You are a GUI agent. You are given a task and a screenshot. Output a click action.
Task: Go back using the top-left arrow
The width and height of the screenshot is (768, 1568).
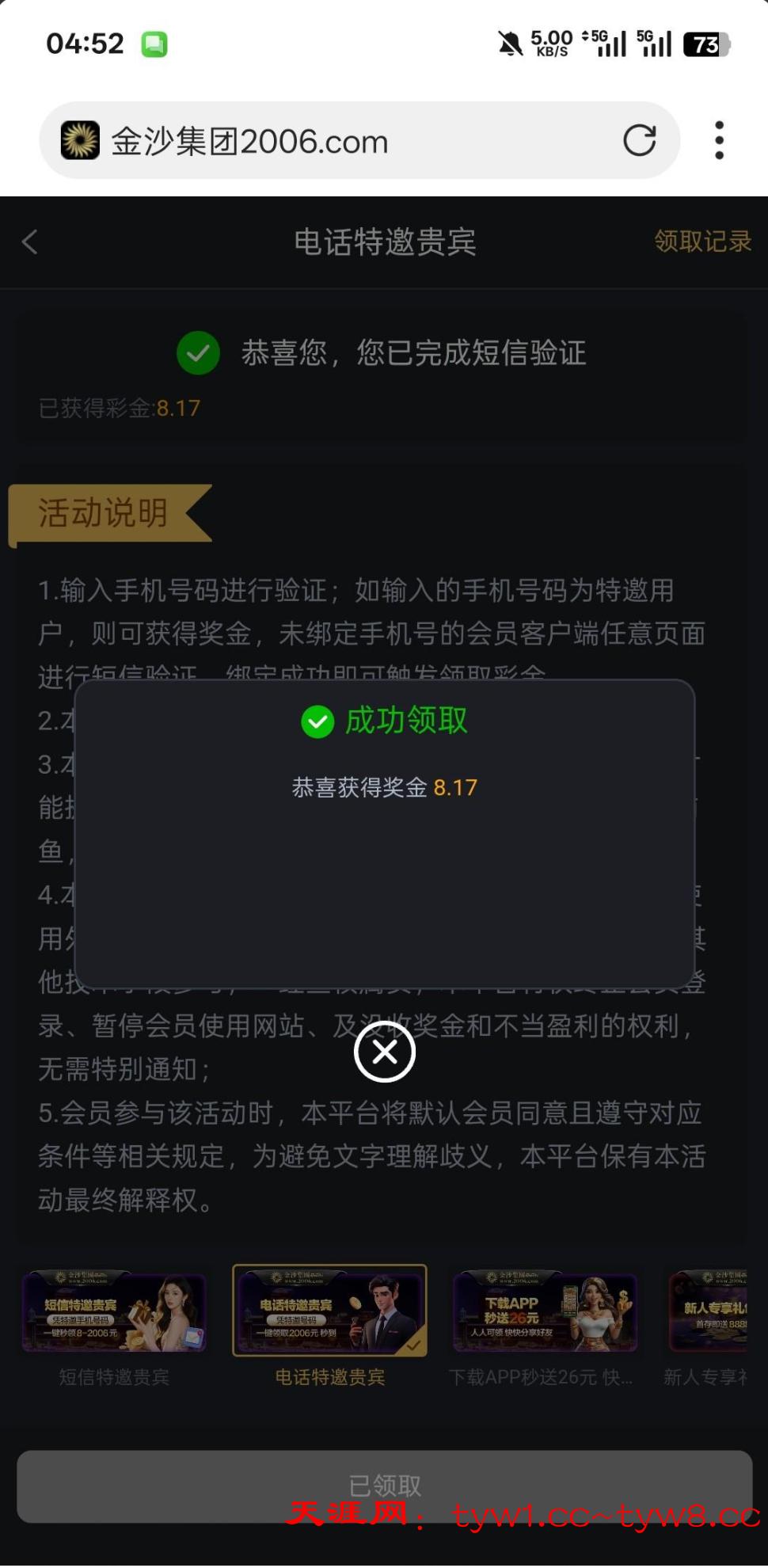[x=30, y=242]
